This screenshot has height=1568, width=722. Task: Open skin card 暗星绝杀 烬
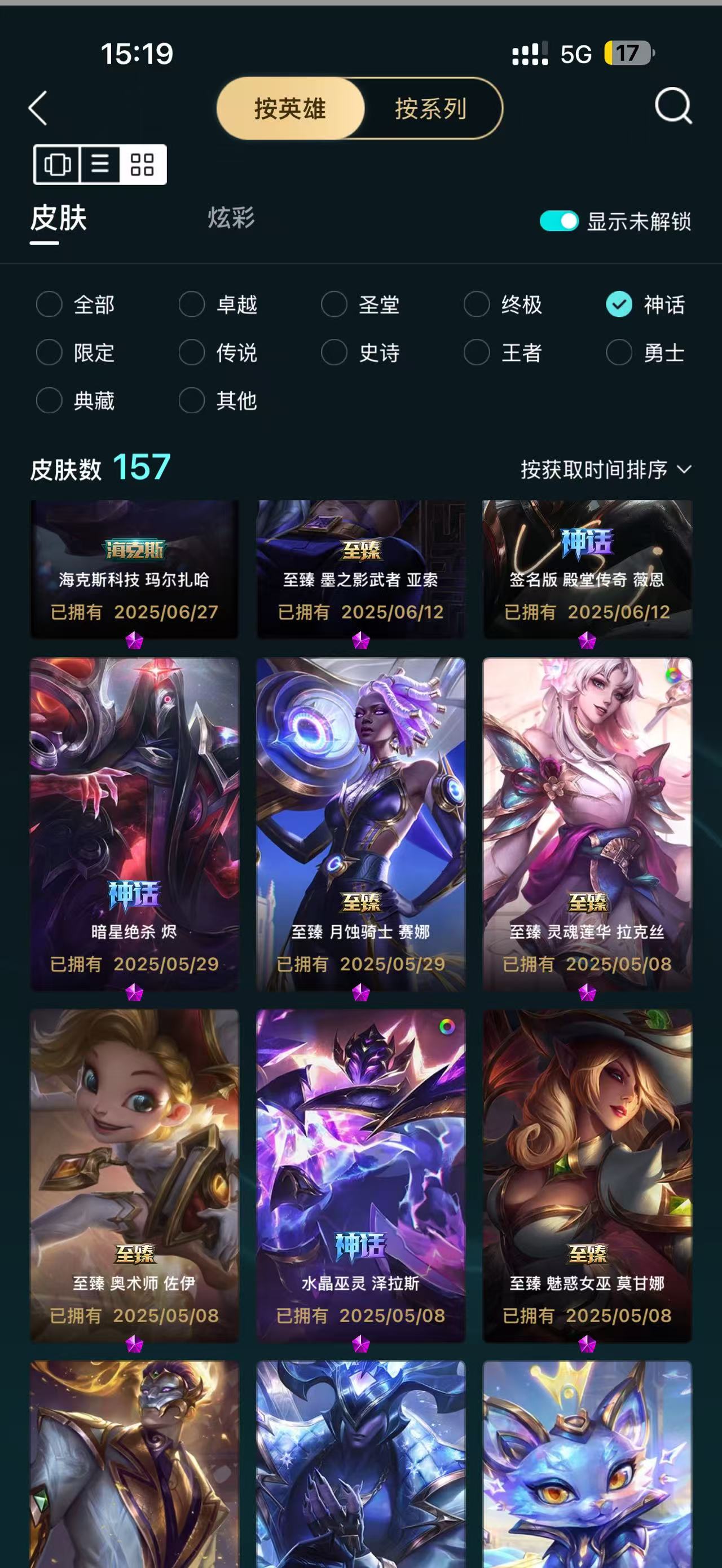pyautogui.click(x=135, y=824)
